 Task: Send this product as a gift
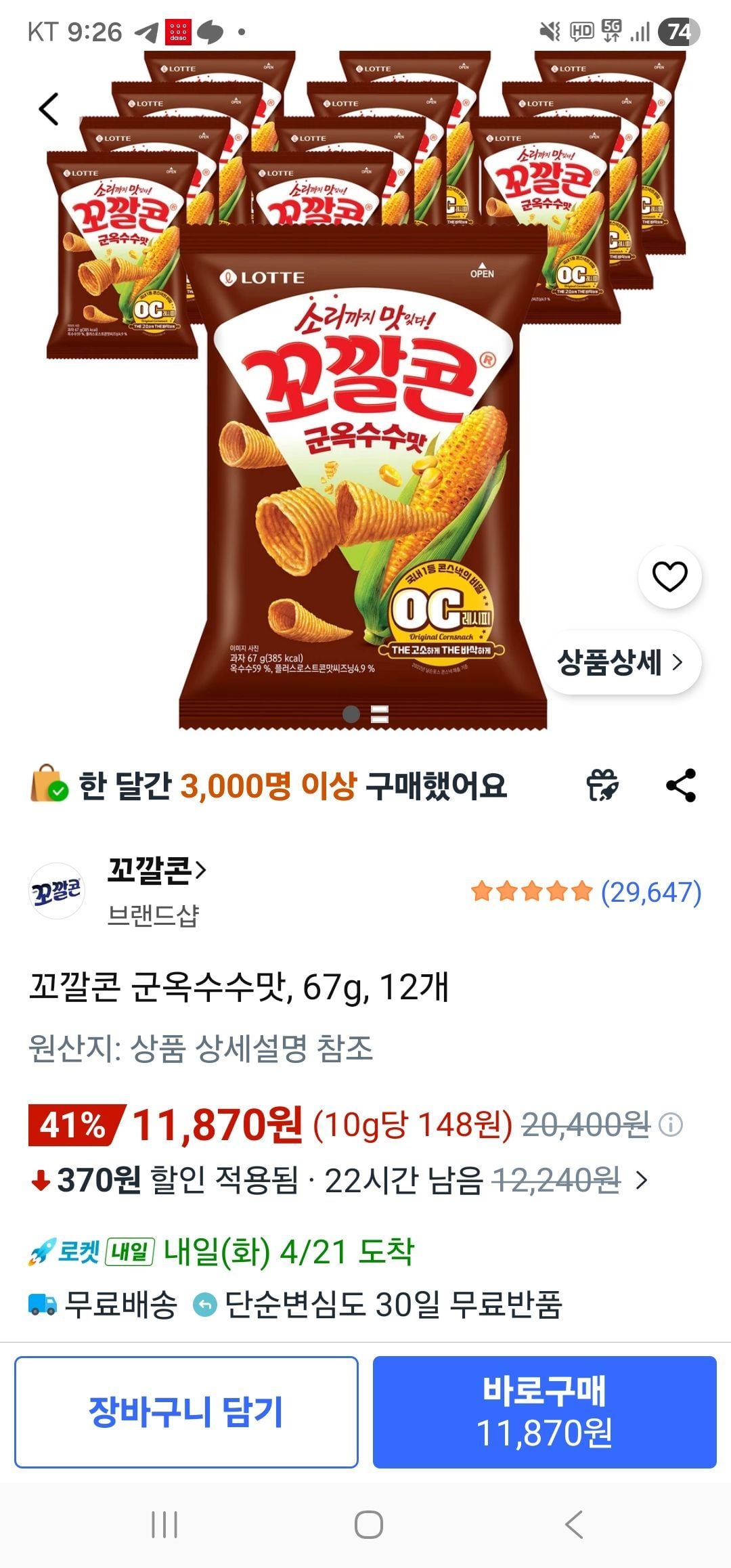[x=602, y=785]
